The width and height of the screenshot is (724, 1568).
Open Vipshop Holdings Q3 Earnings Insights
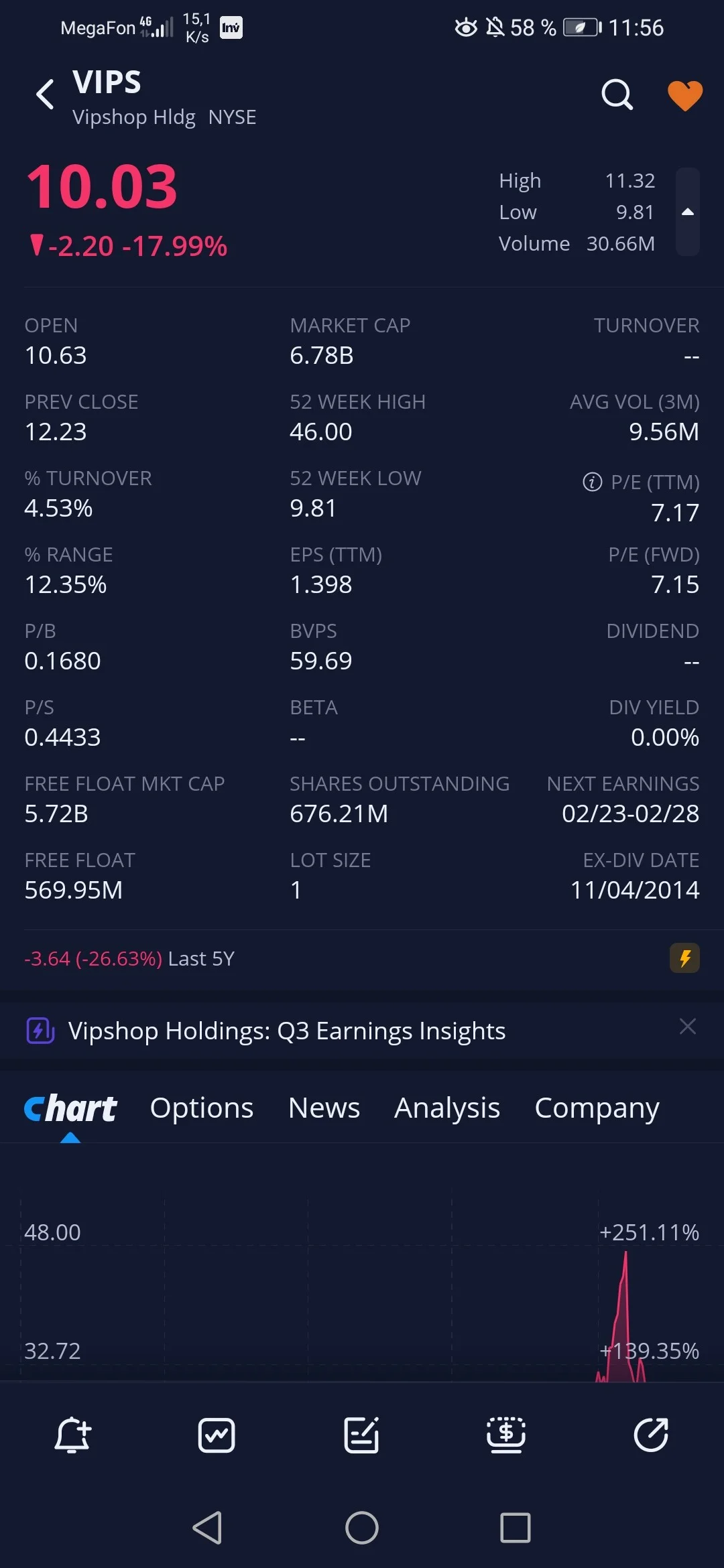[x=287, y=1031]
